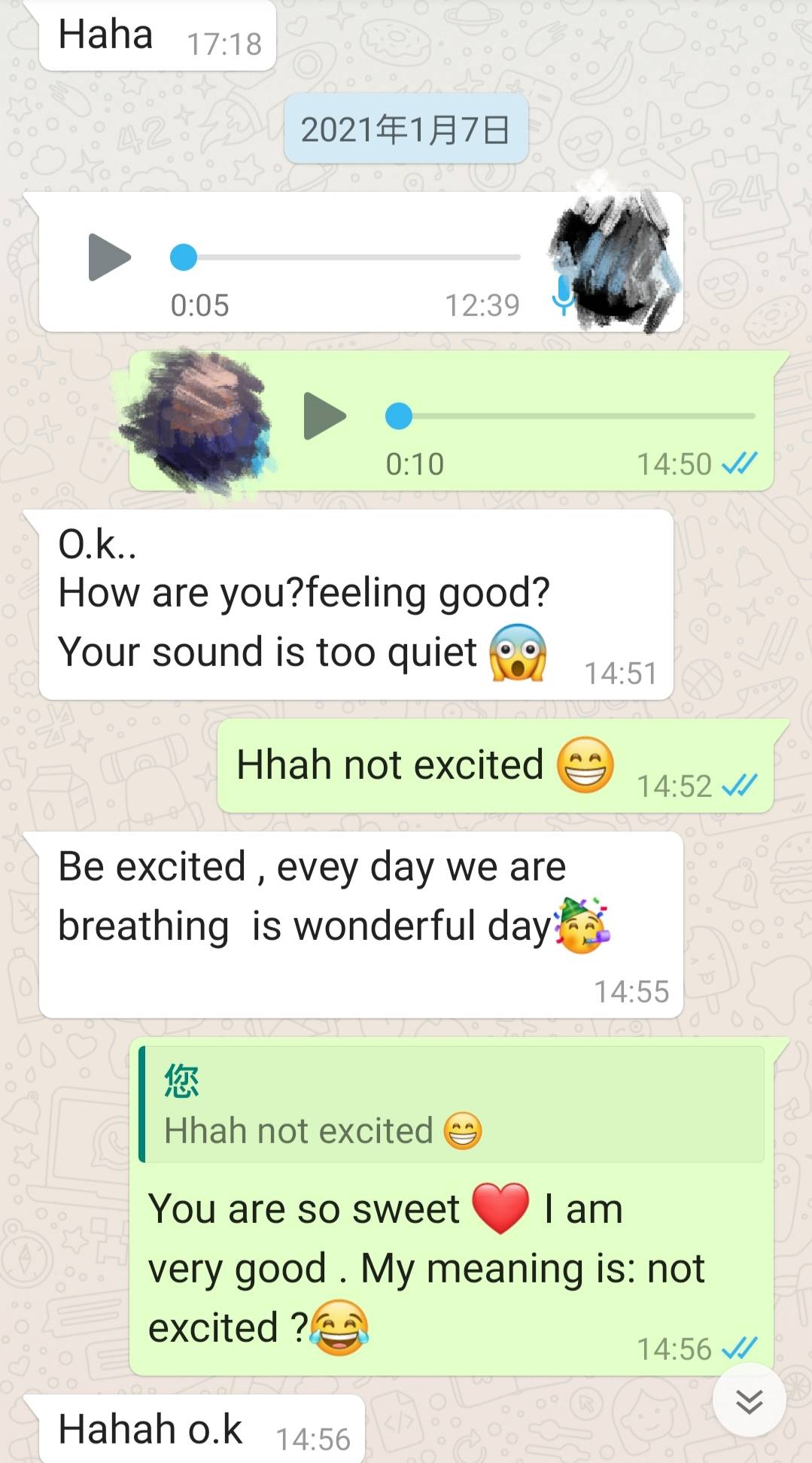Click the playback position dot at 0:05

[183, 258]
